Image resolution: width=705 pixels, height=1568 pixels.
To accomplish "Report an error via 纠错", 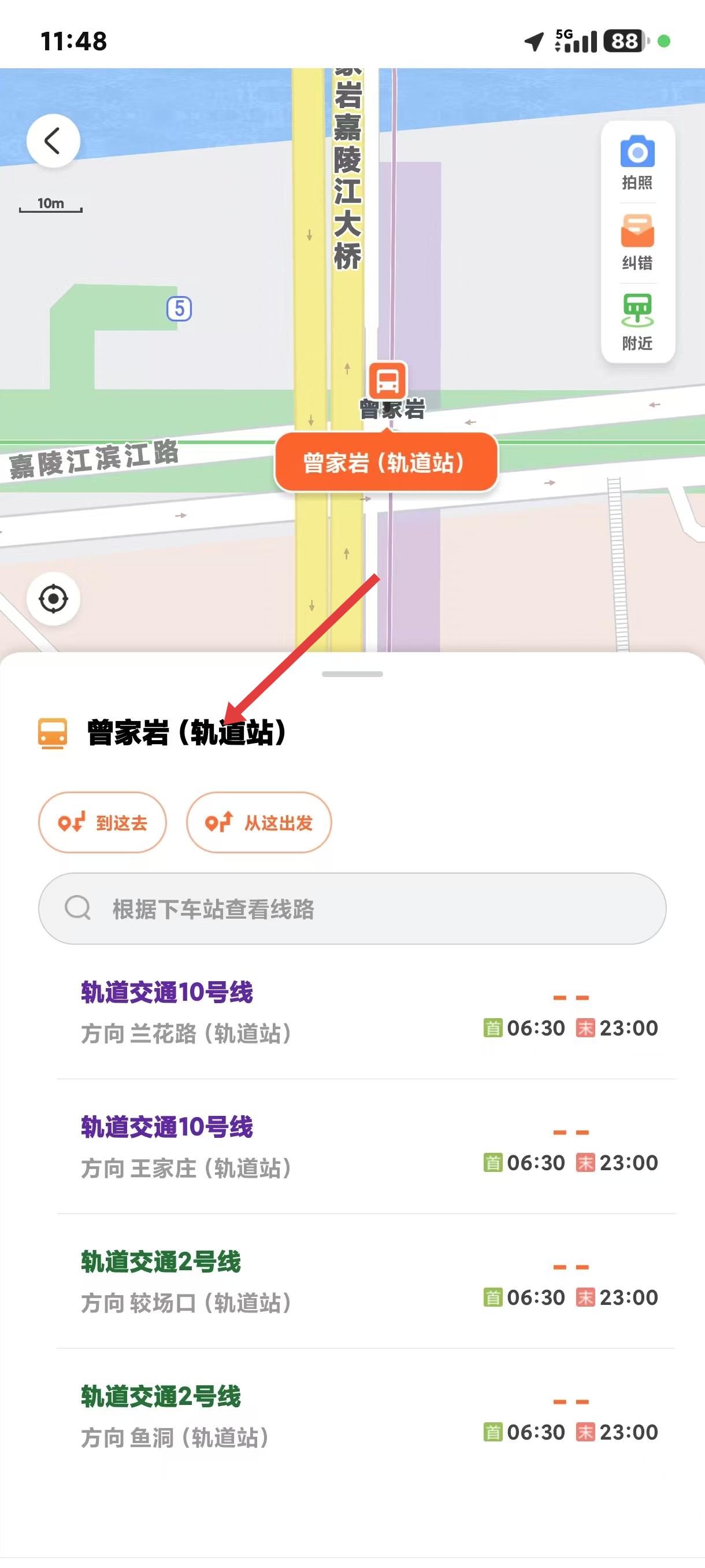I will point(637,243).
